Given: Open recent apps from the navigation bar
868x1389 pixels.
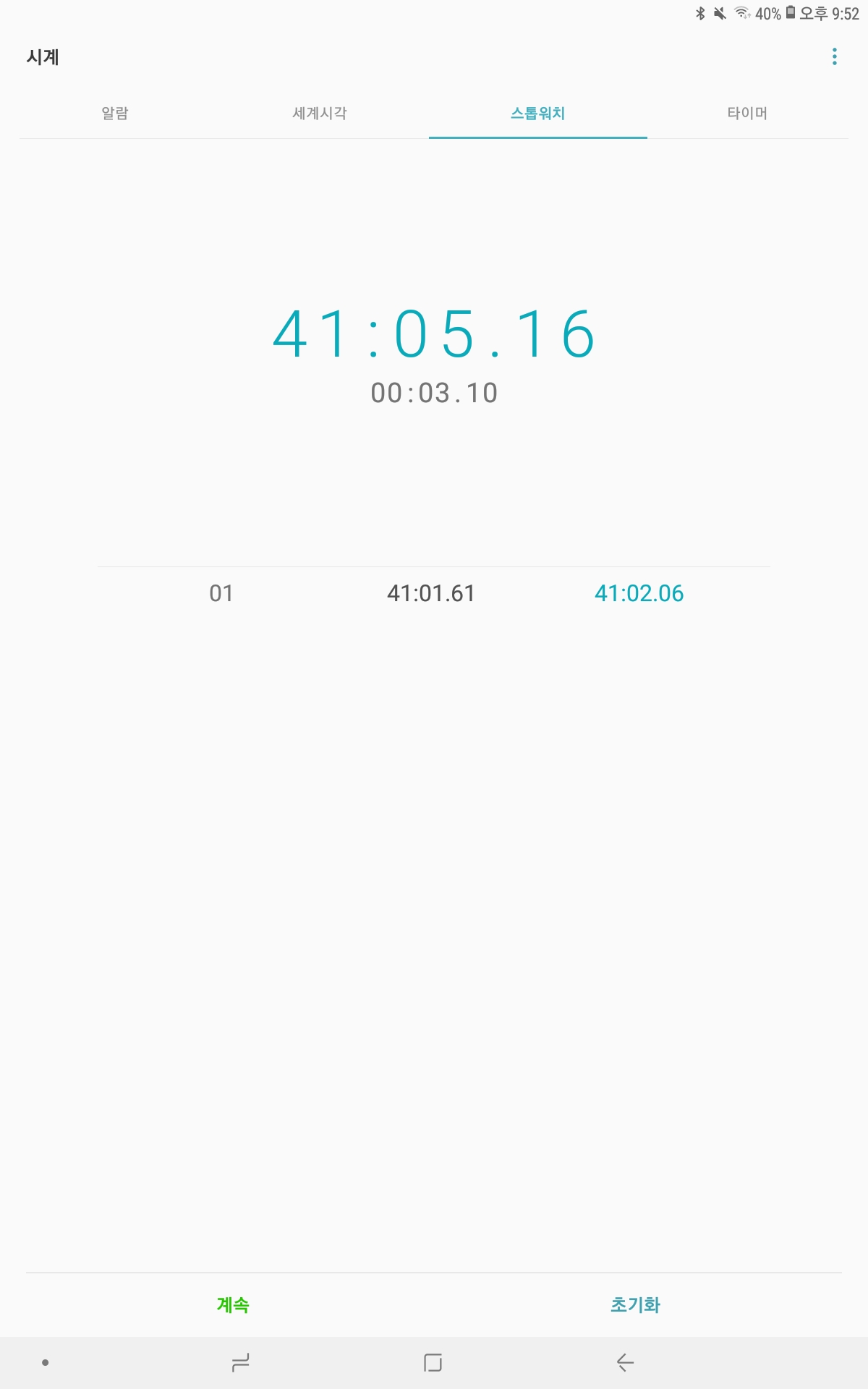Looking at the screenshot, I should pos(240,1363).
